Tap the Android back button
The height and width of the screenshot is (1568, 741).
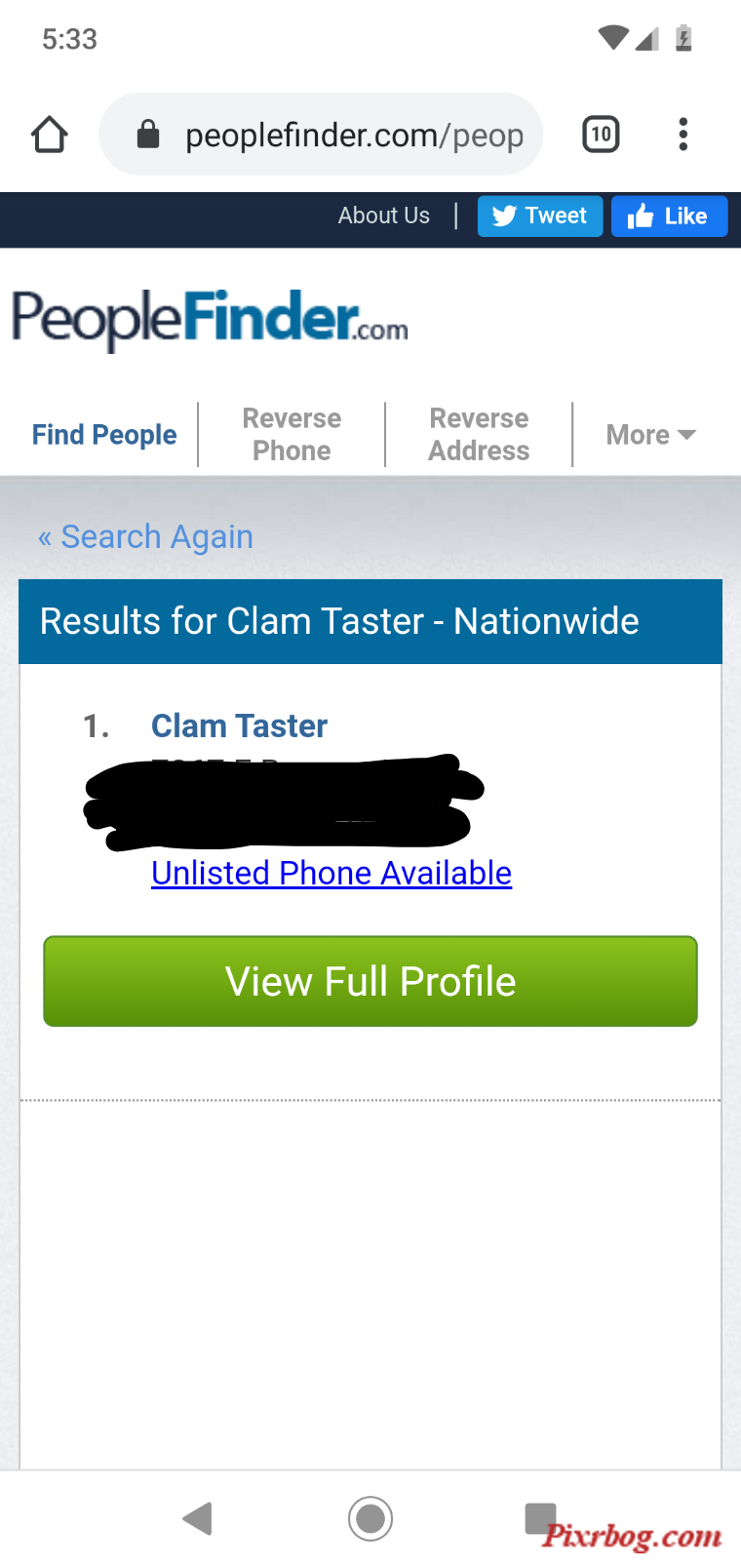198,1518
